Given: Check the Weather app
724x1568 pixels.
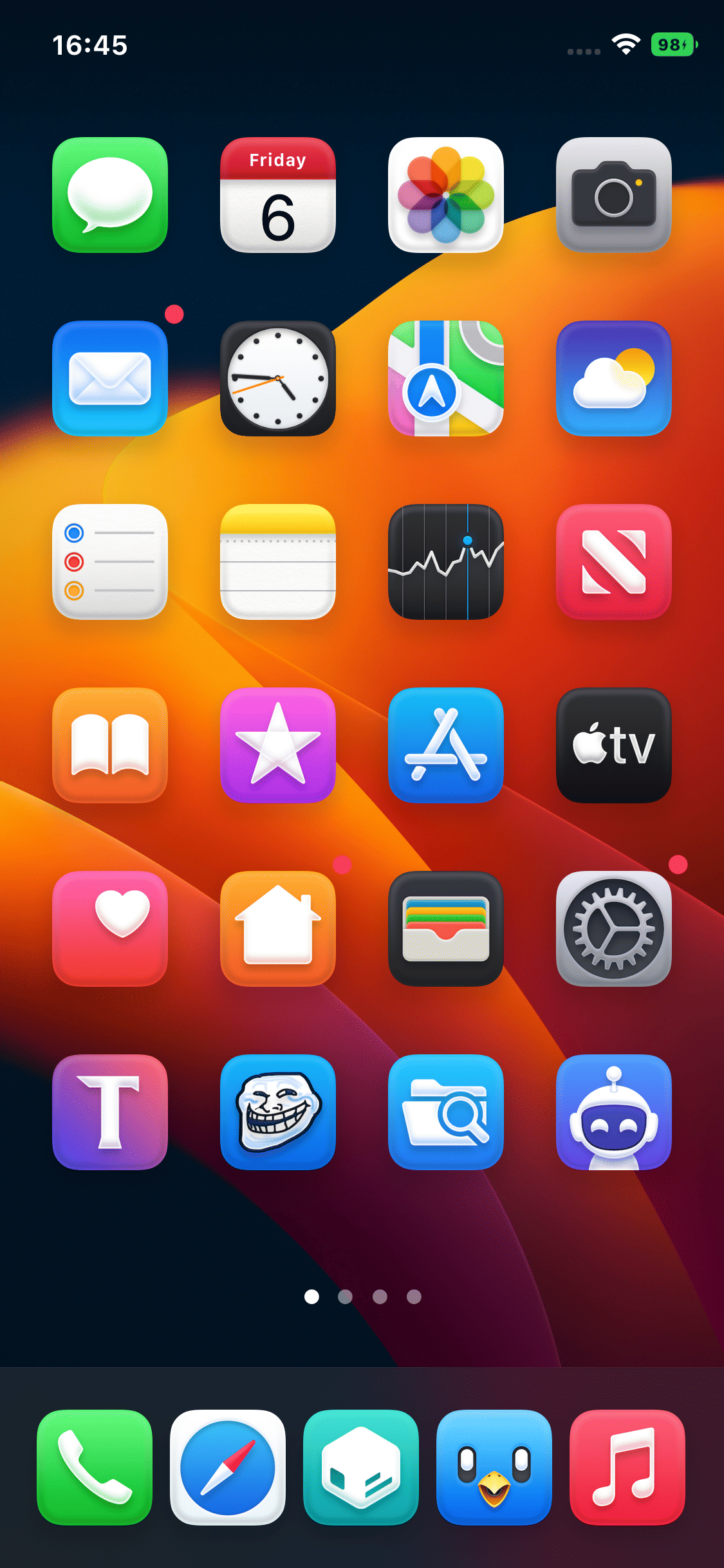Looking at the screenshot, I should (614, 378).
